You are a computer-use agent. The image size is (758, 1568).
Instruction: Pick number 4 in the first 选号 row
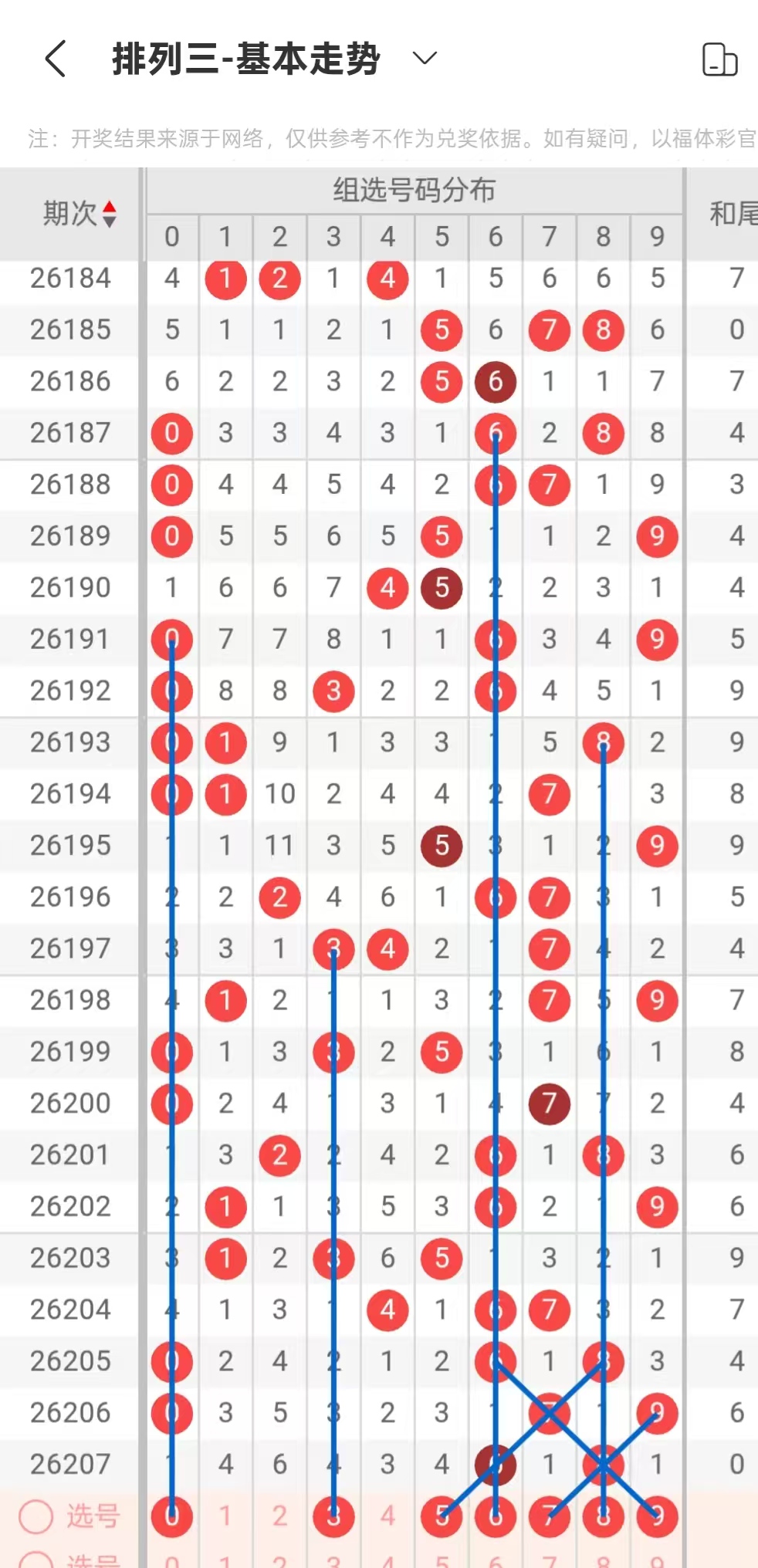(387, 1516)
